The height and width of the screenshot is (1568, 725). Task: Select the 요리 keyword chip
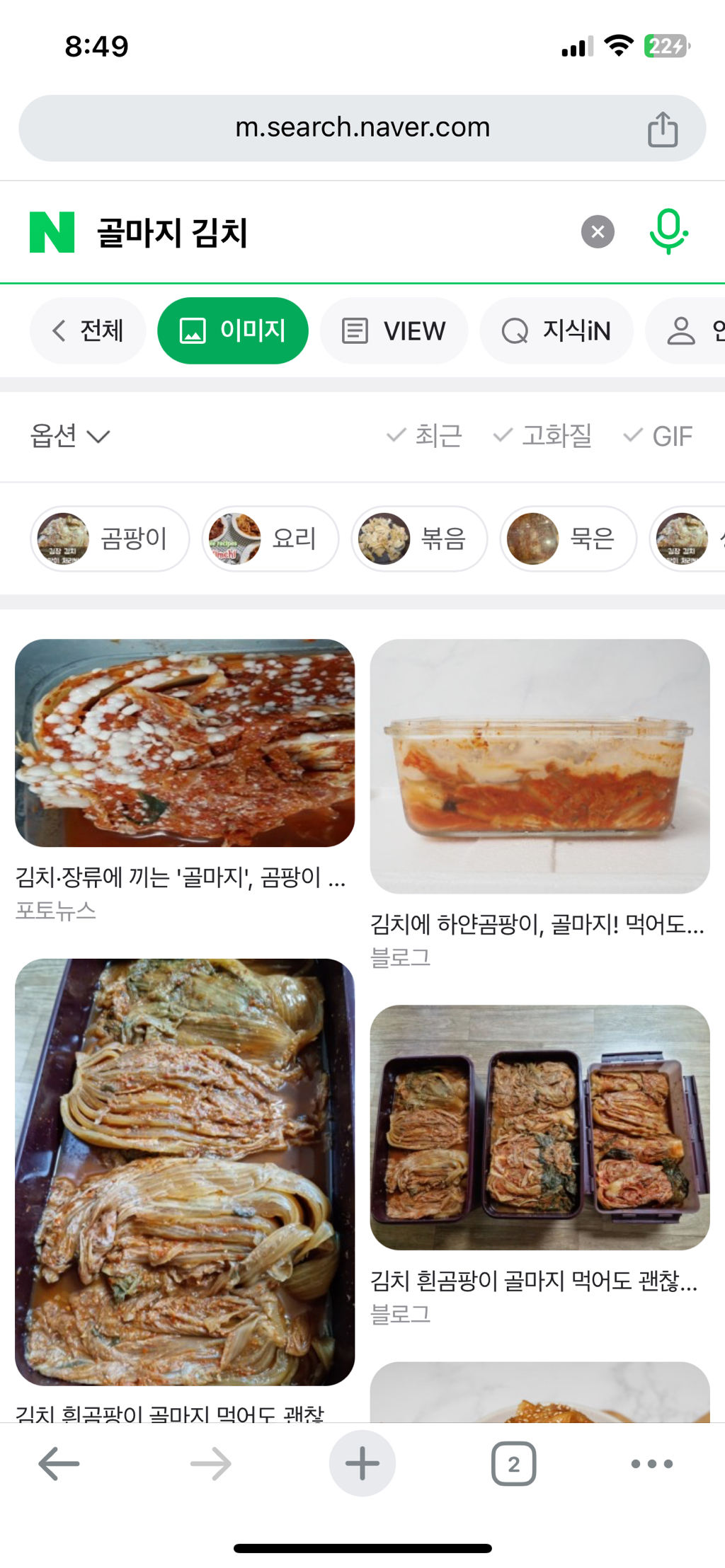pyautogui.click(x=270, y=538)
